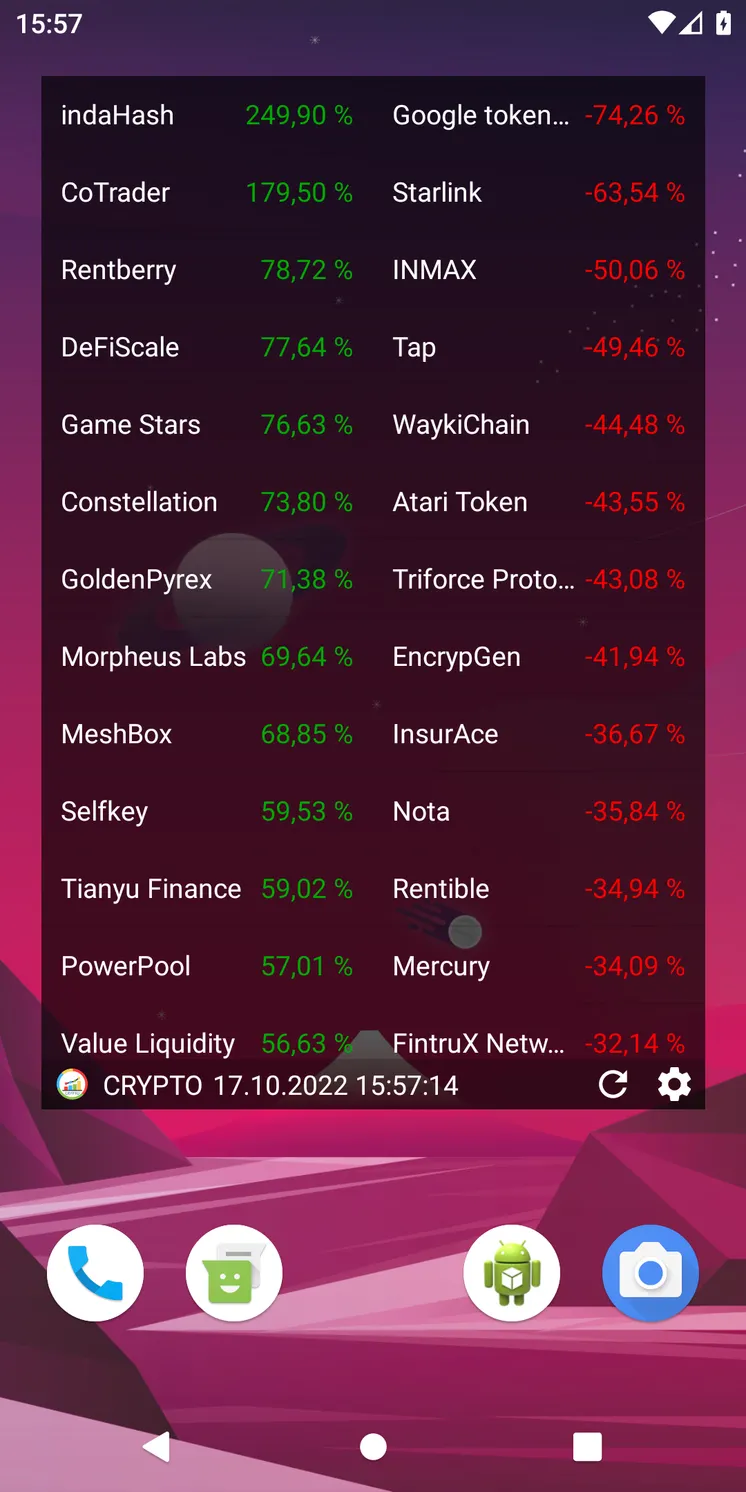Open the Morpheus Labs entry
The height and width of the screenshot is (1492, 746).
pyautogui.click(x=207, y=657)
